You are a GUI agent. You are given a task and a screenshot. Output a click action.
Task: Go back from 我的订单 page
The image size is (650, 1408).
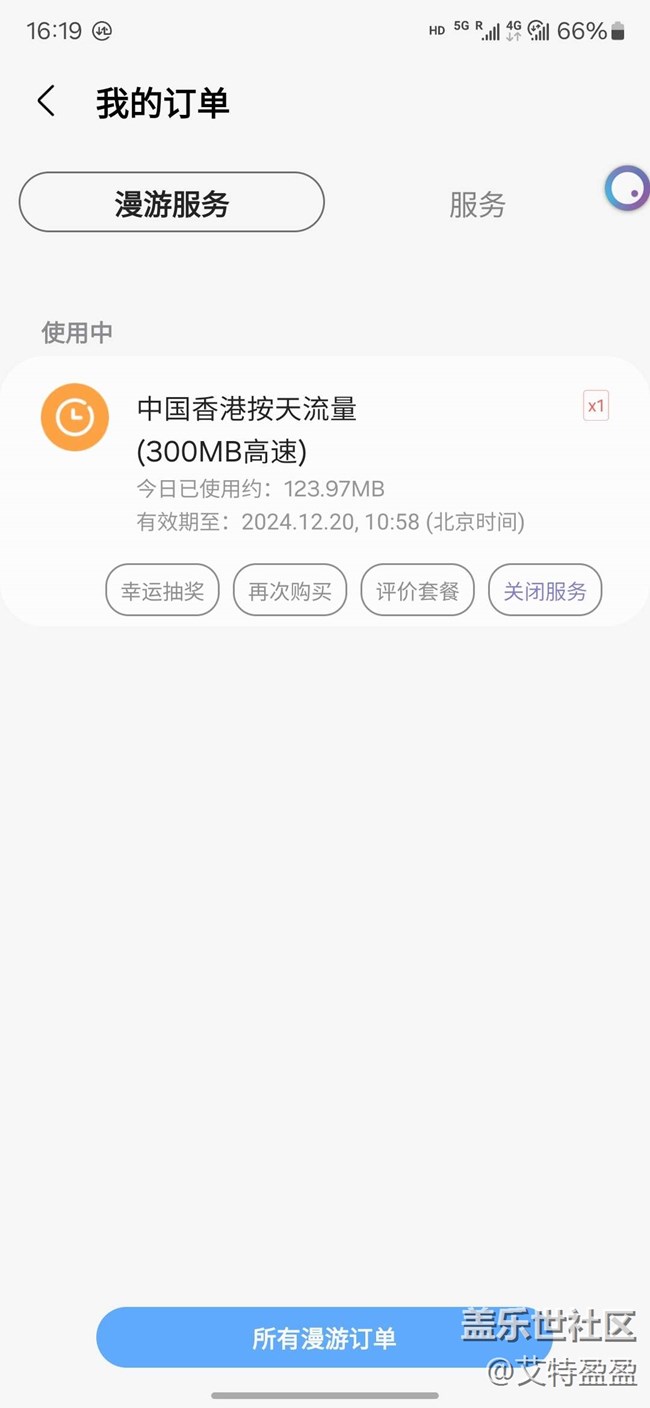pos(46,102)
